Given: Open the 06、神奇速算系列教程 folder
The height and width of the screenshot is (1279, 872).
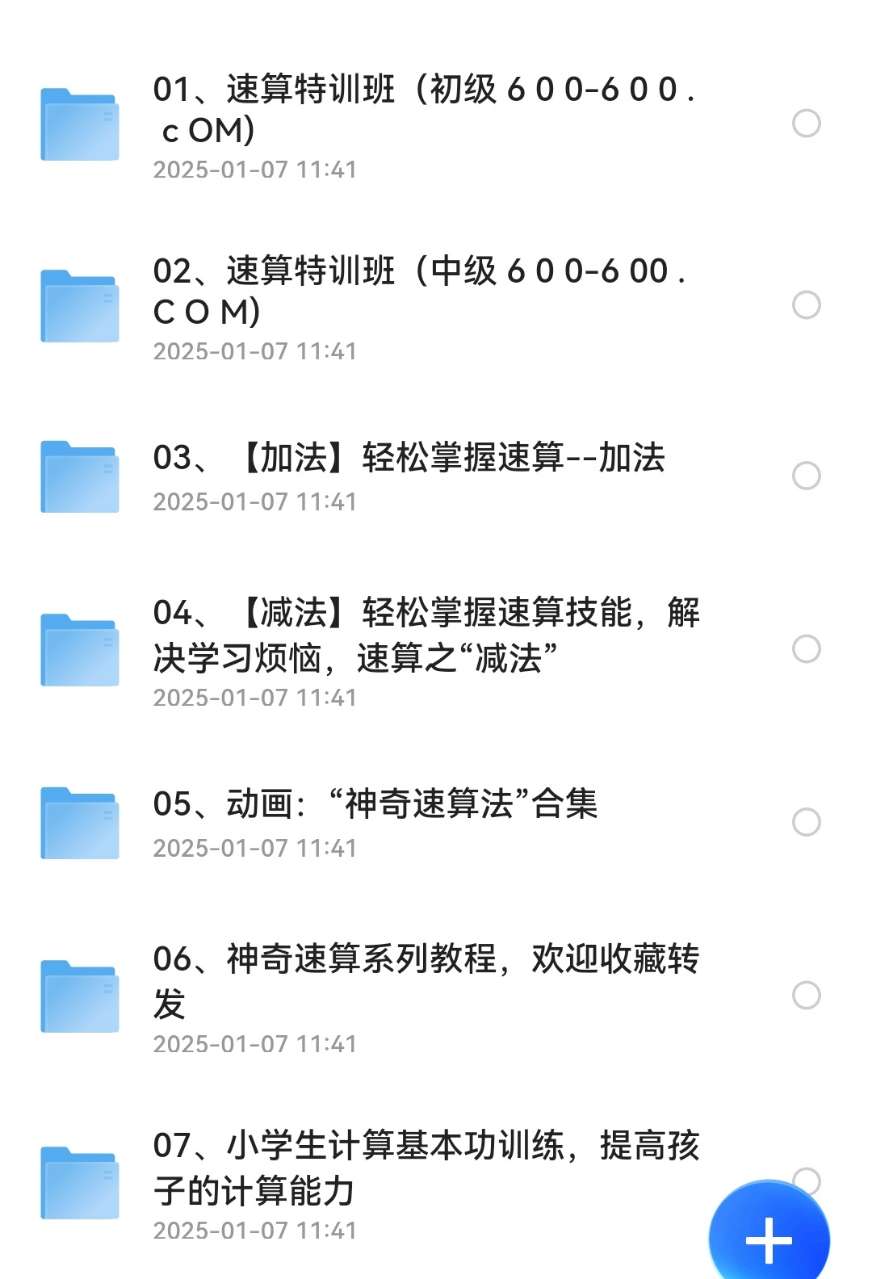Looking at the screenshot, I should click(x=425, y=981).
